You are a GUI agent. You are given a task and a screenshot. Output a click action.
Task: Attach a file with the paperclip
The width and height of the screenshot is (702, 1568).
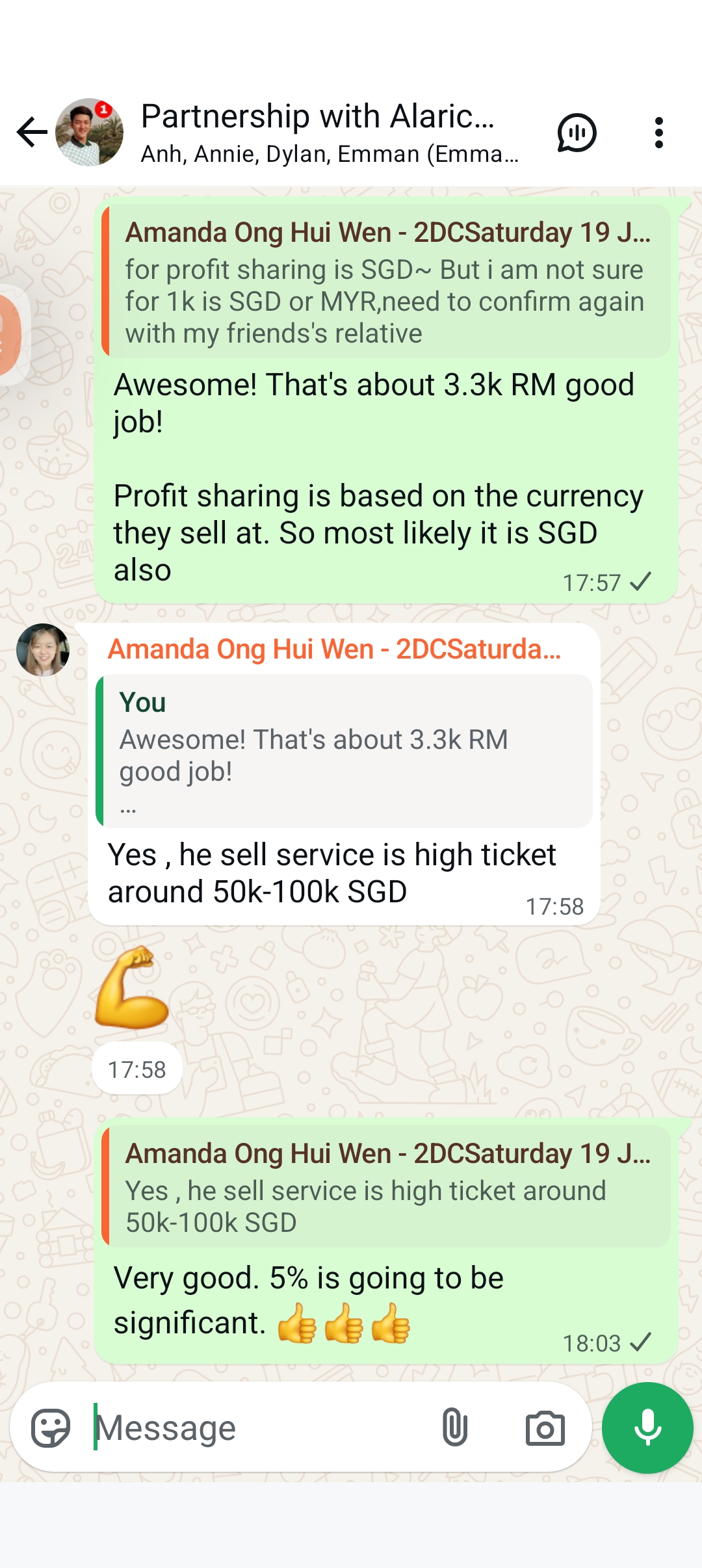tap(454, 1428)
